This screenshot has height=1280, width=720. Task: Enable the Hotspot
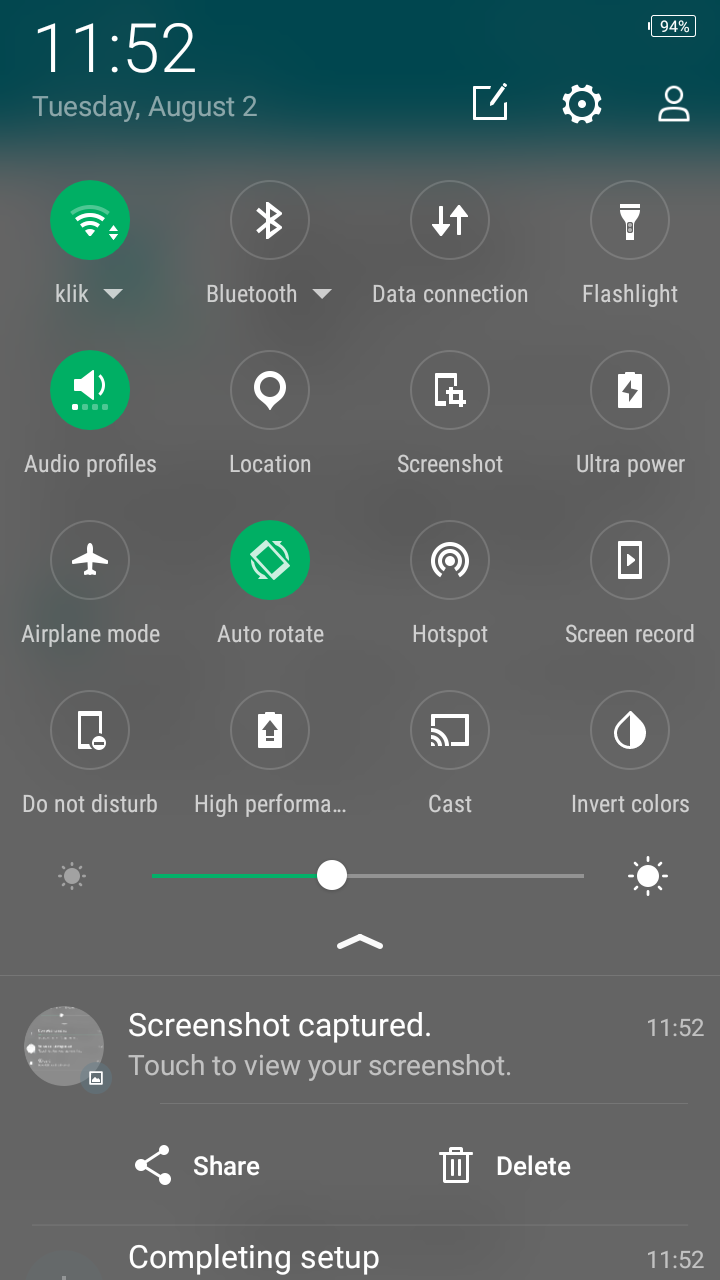pos(450,560)
